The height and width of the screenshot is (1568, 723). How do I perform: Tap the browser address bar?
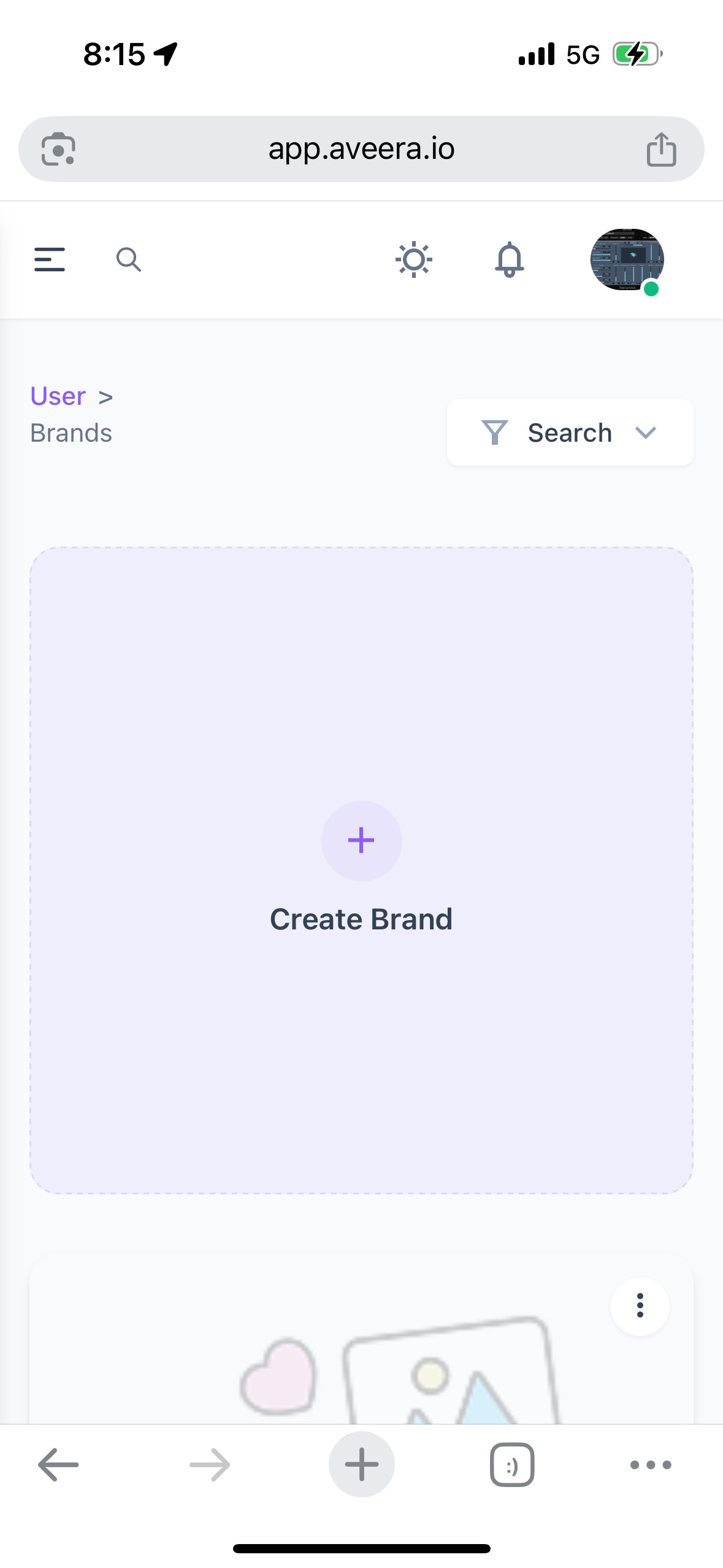coord(361,149)
